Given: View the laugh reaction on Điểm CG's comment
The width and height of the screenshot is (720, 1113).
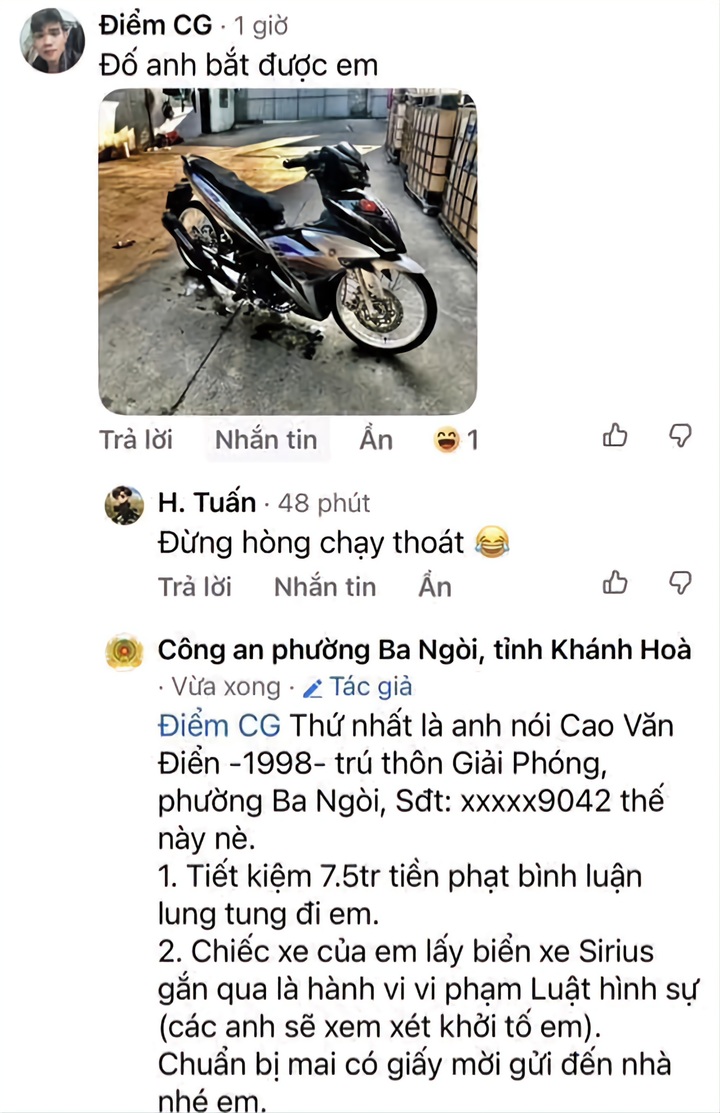Looking at the screenshot, I should [x=456, y=440].
